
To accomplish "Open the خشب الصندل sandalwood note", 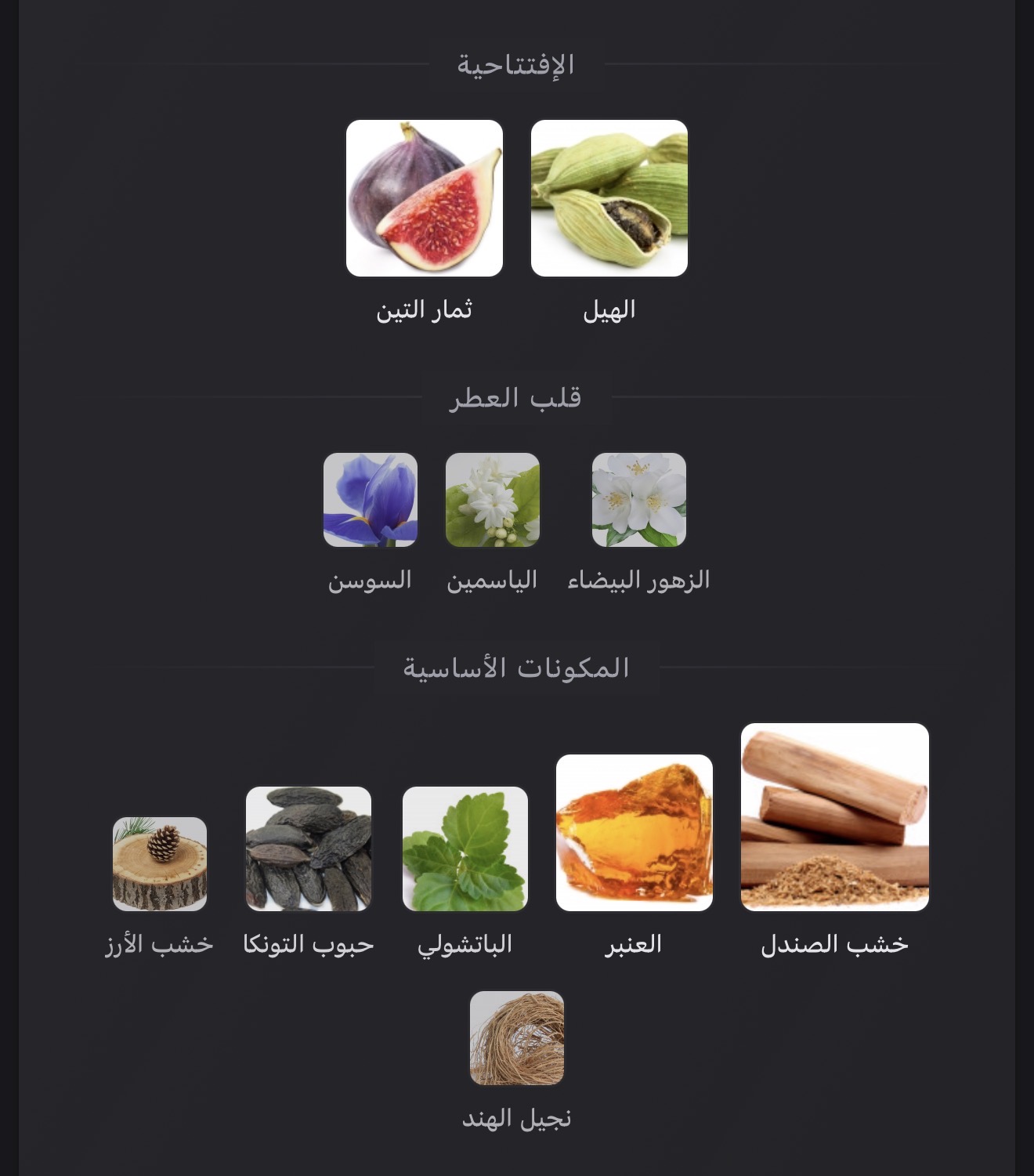I will point(834,817).
